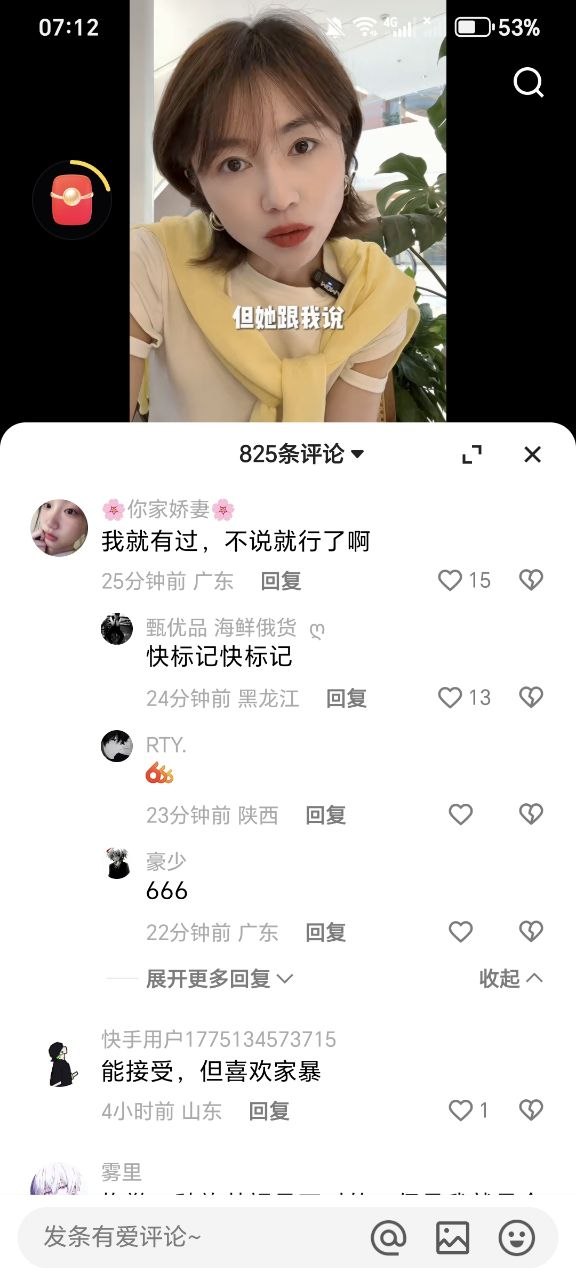This screenshot has width=576, height=1280.
Task: Mention someone with the @ icon
Action: coord(388,1238)
